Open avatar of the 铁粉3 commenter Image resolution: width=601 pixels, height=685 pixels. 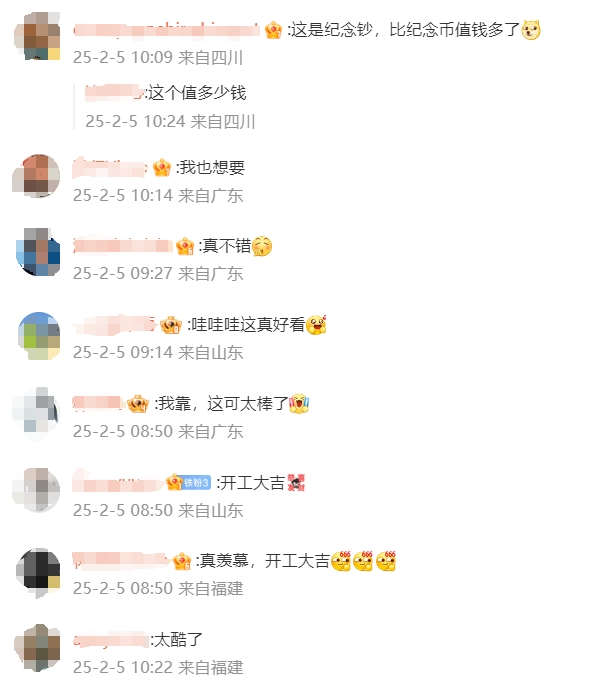click(41, 490)
